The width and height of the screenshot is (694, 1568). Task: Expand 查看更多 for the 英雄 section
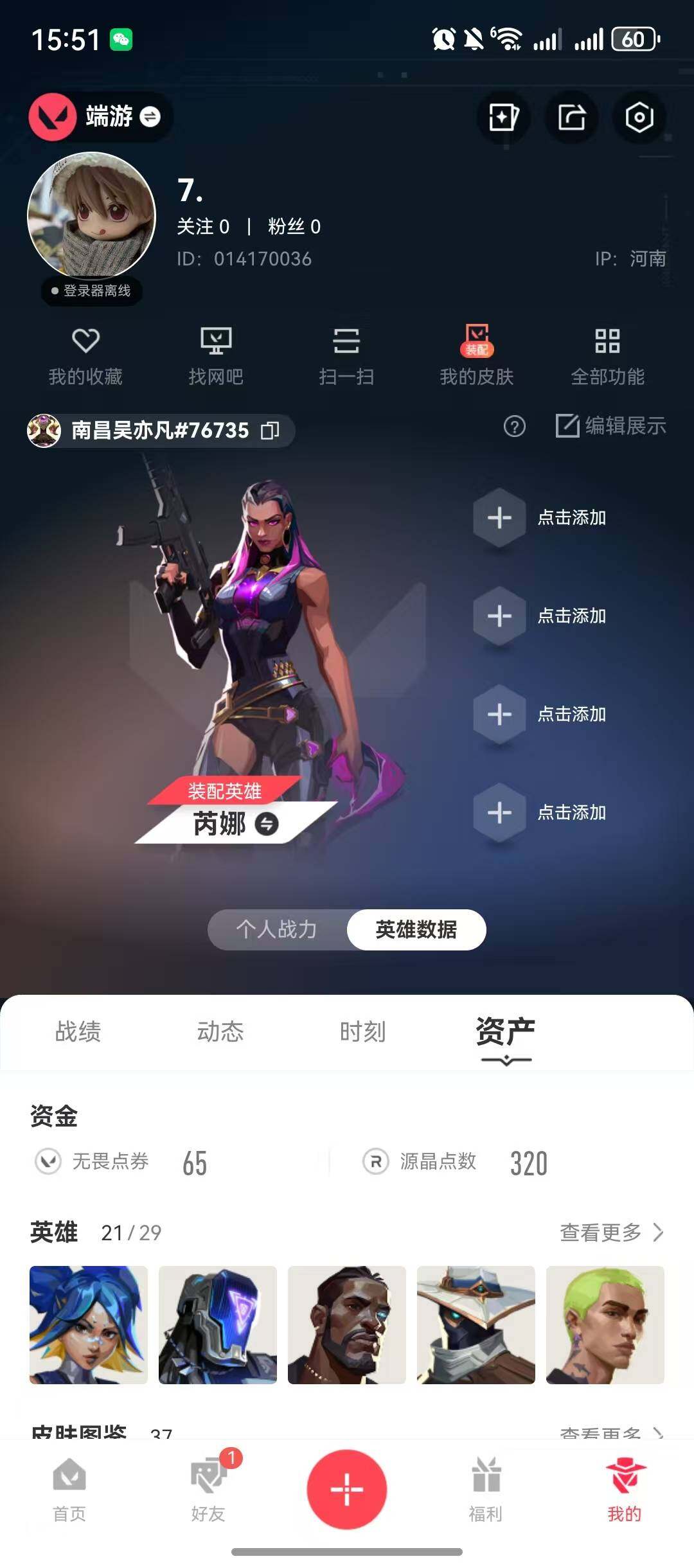[607, 1233]
